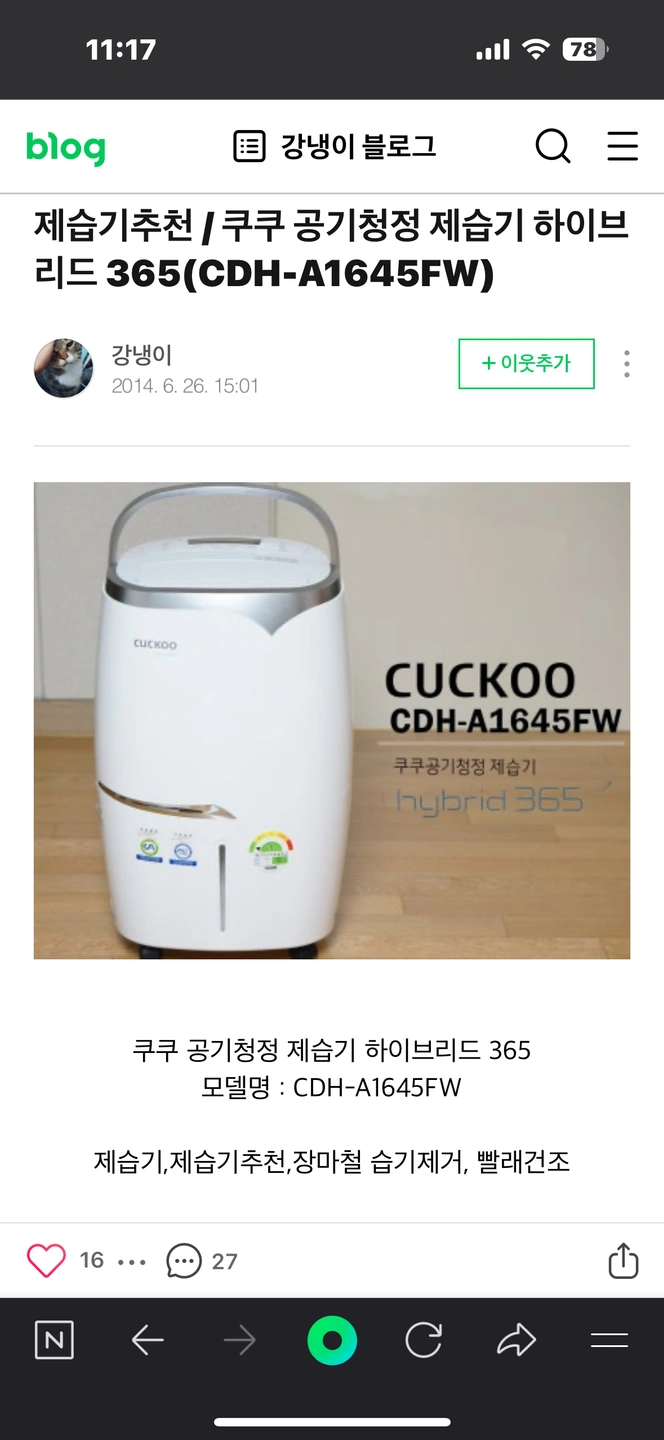Tap the share arrow in the browser bar

click(x=516, y=1340)
